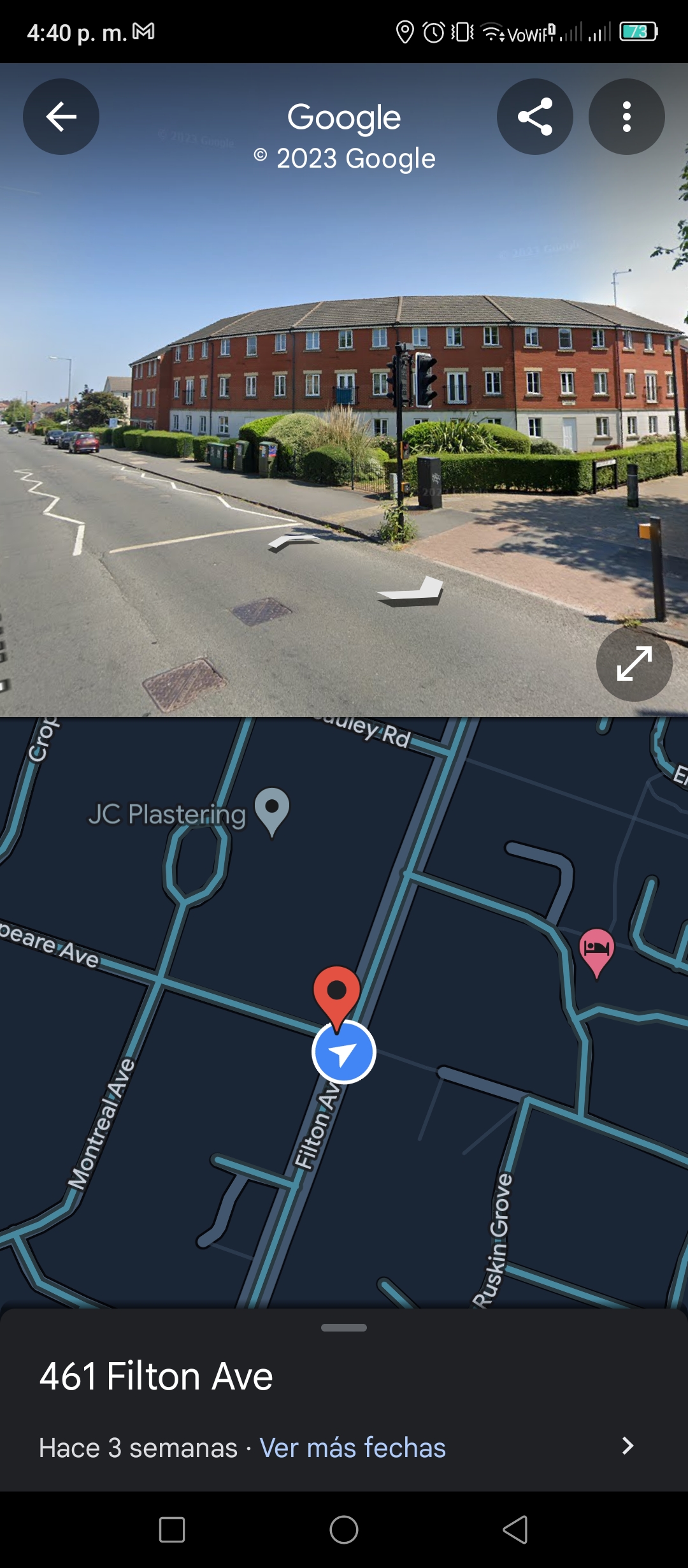This screenshot has width=688, height=1568.
Task: Open the three-dot overflow menu
Action: pos(627,117)
